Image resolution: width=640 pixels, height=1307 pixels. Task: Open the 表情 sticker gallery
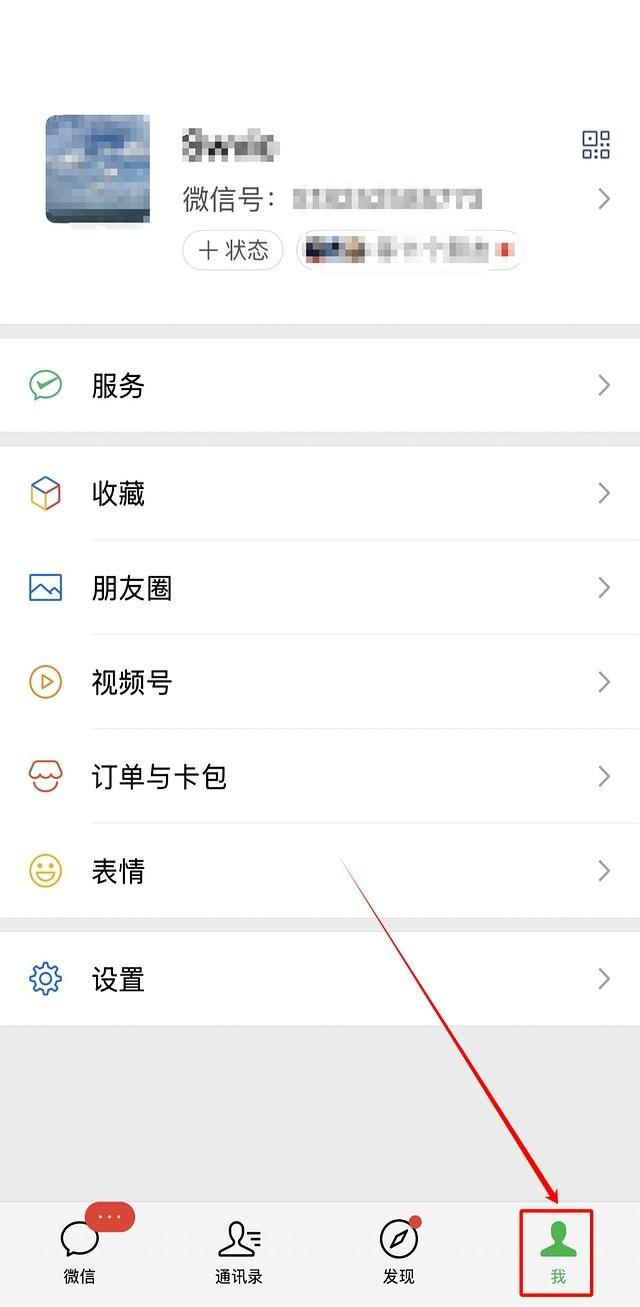coord(320,871)
